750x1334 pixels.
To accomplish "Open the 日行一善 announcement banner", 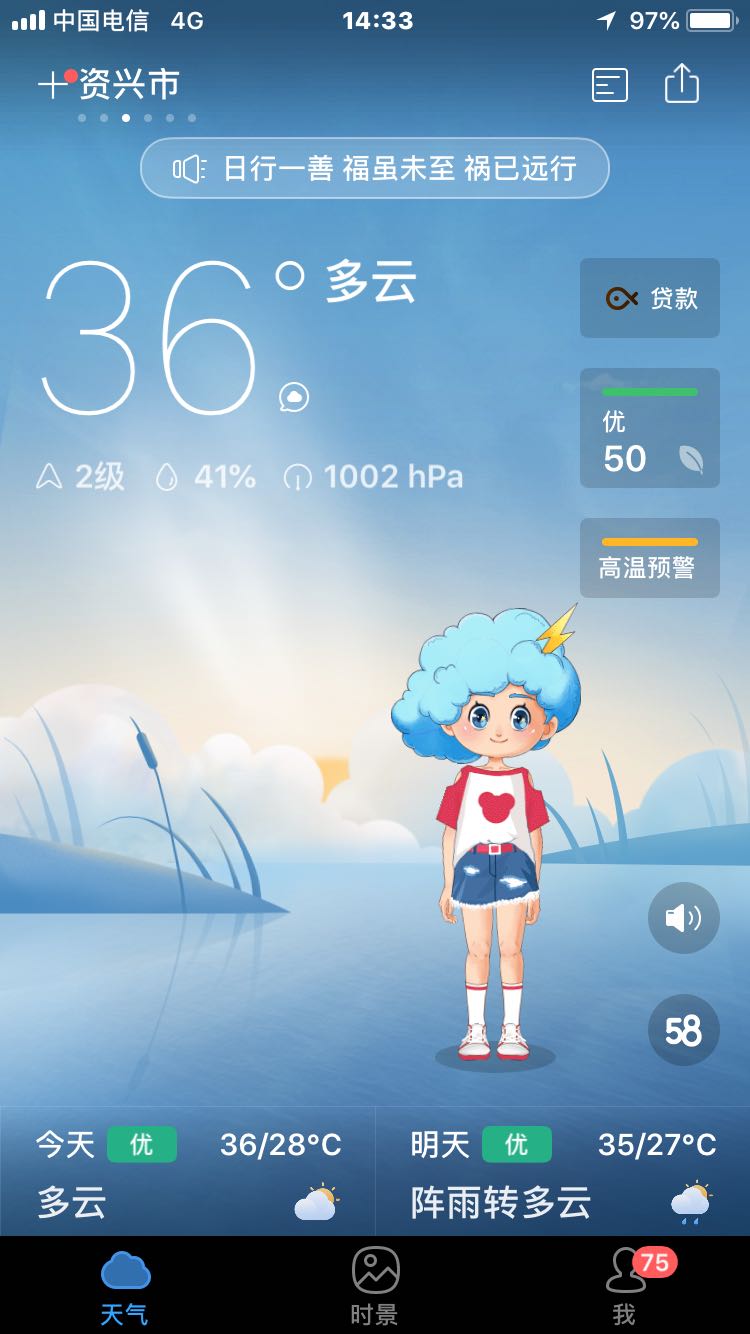I will [x=375, y=168].
